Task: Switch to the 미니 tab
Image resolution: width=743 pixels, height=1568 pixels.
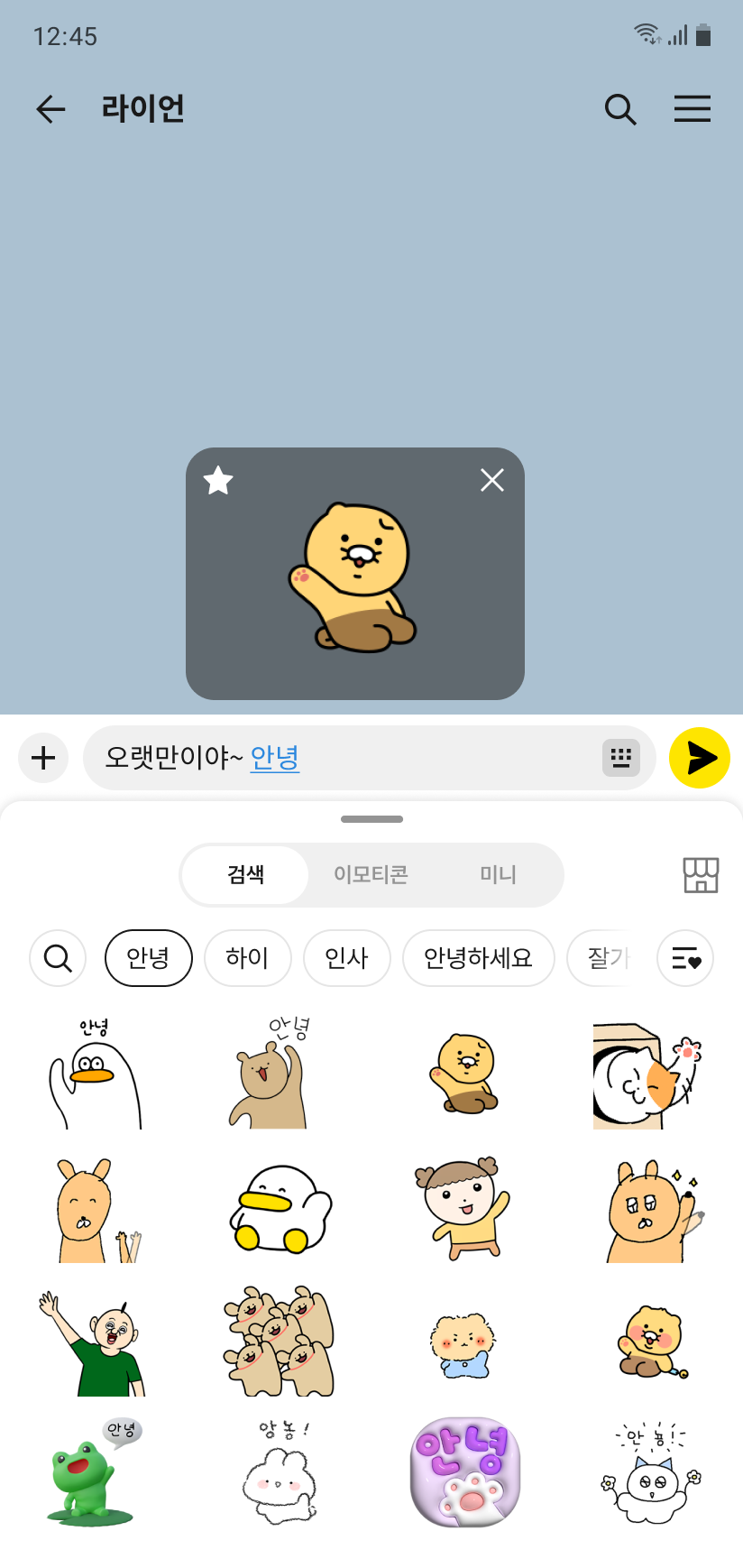Action: 496,874
